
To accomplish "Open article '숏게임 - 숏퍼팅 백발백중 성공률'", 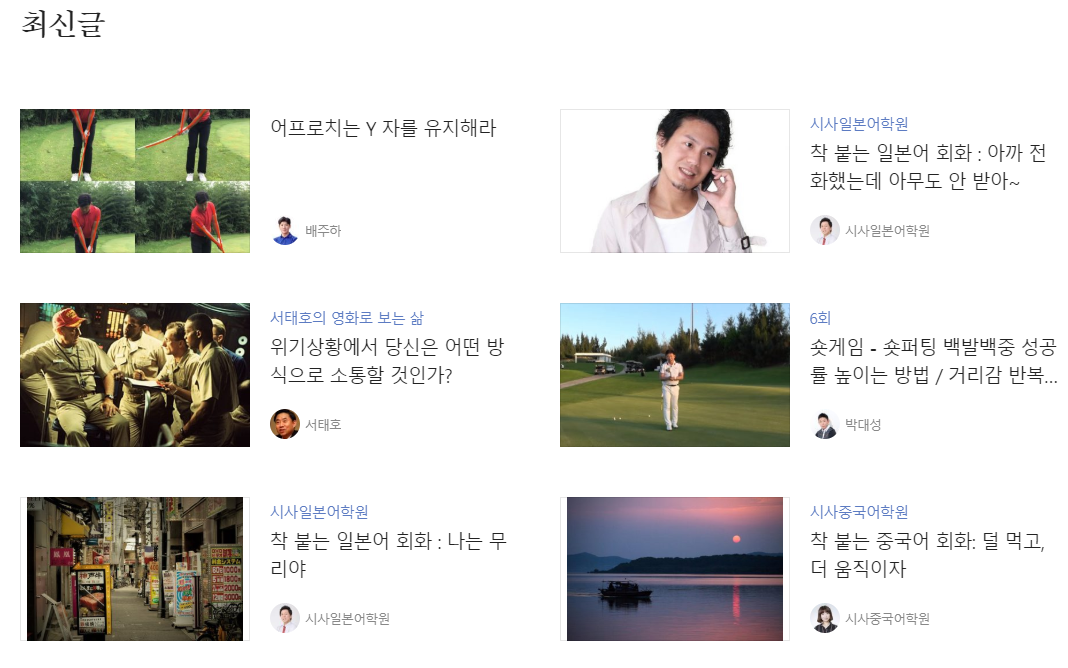I will click(932, 361).
